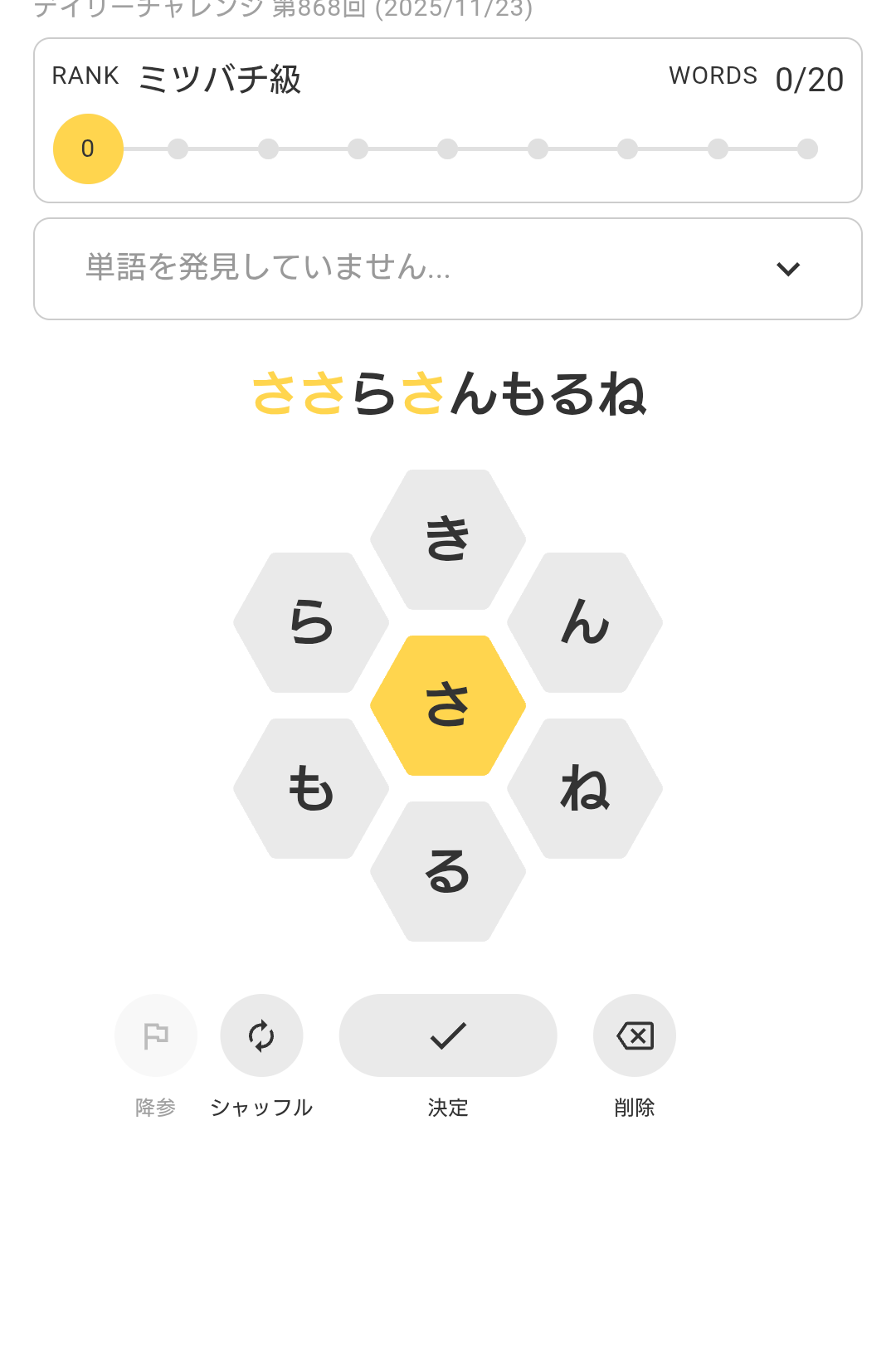Tap the る hexagon tile
This screenshot has width=896, height=1369.
(x=448, y=871)
